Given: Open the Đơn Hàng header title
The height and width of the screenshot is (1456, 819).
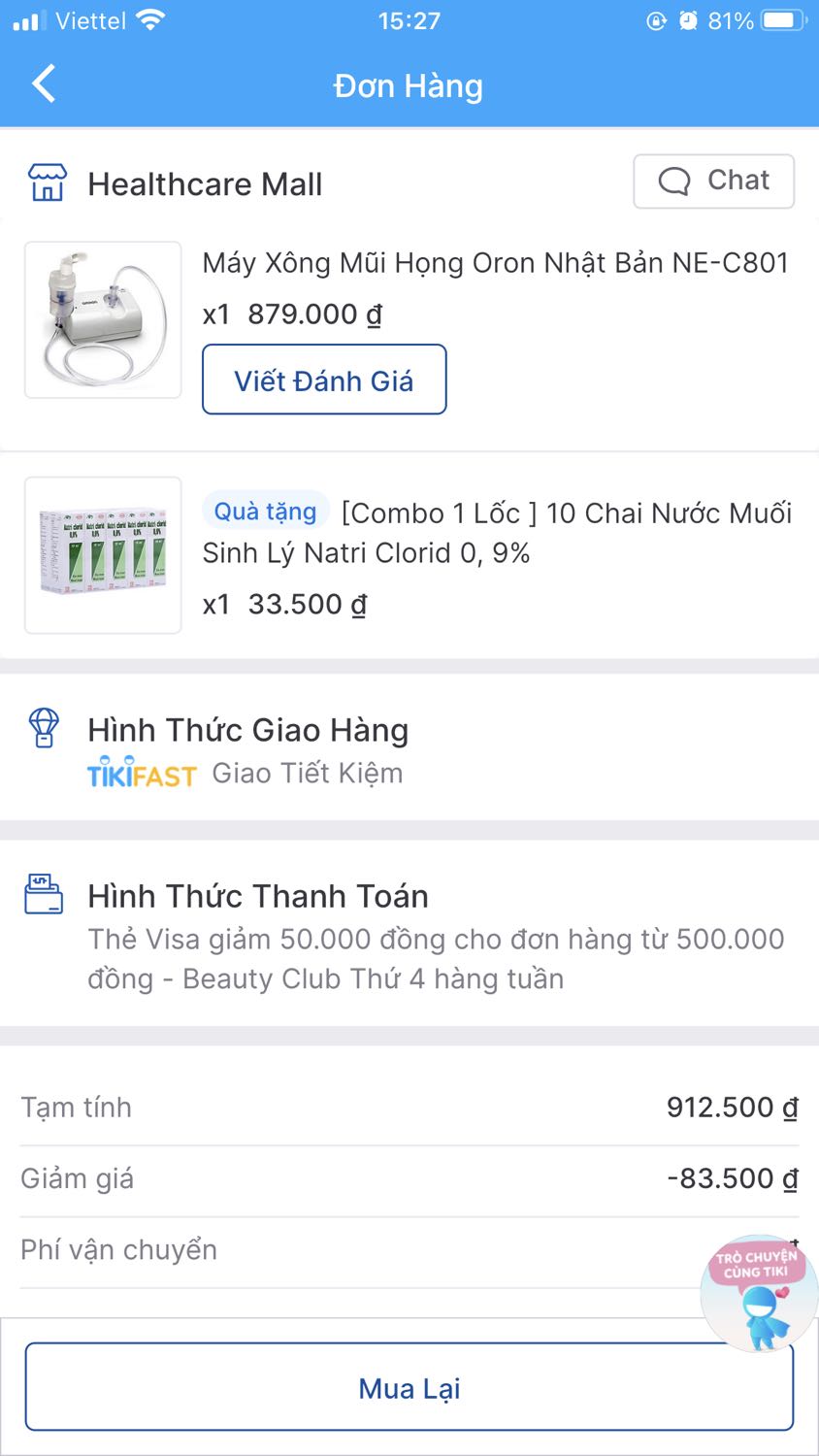Looking at the screenshot, I should pos(409,85).
